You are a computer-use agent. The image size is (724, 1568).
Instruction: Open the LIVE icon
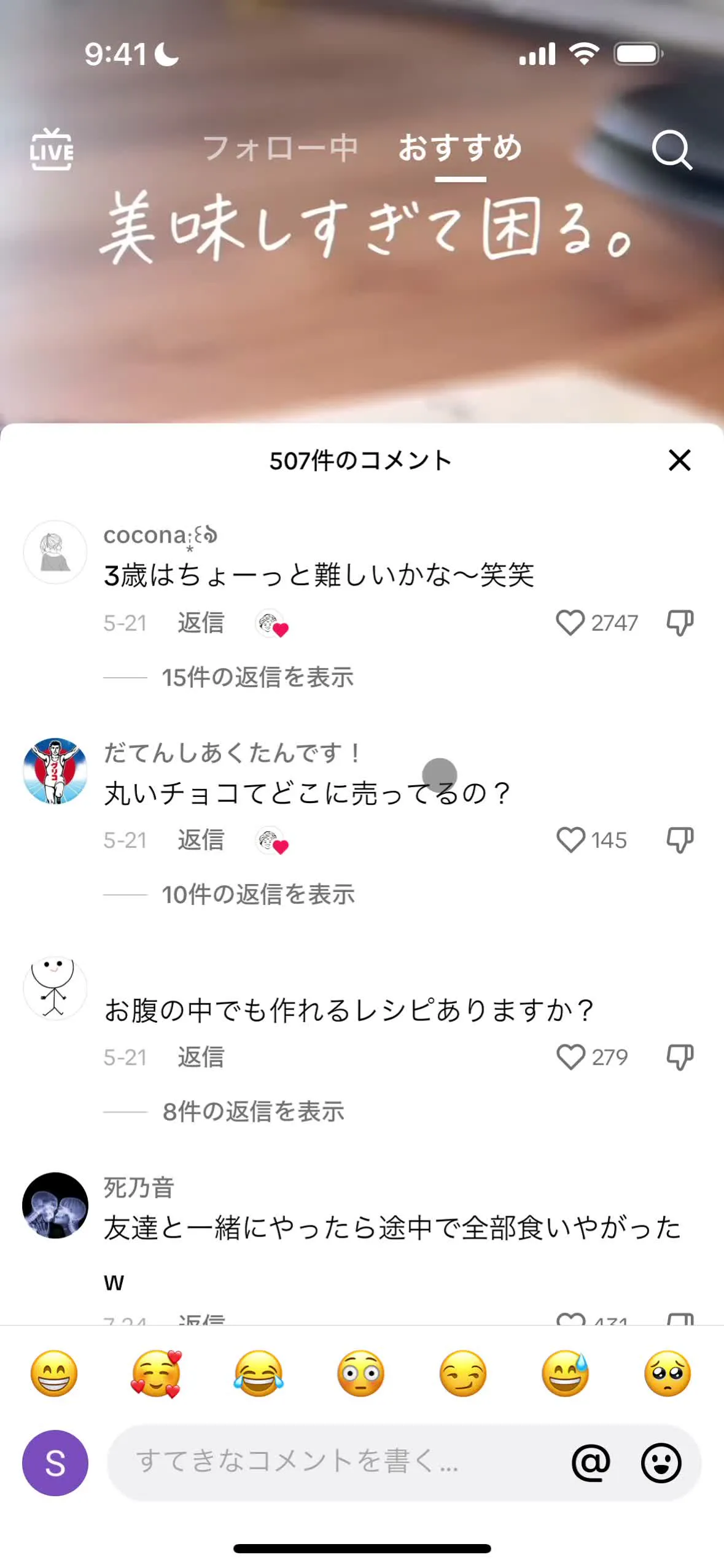click(52, 149)
